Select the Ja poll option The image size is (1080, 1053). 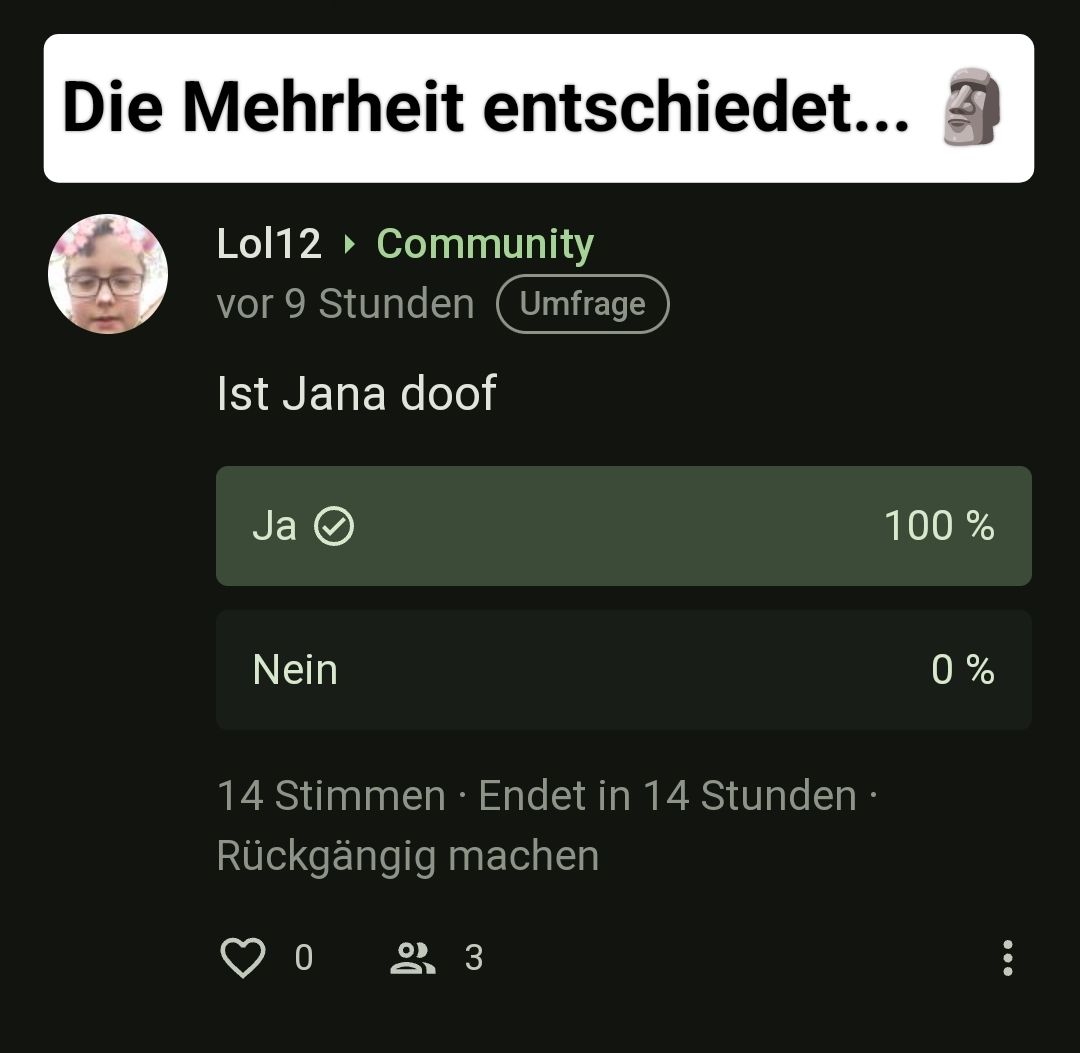click(623, 526)
